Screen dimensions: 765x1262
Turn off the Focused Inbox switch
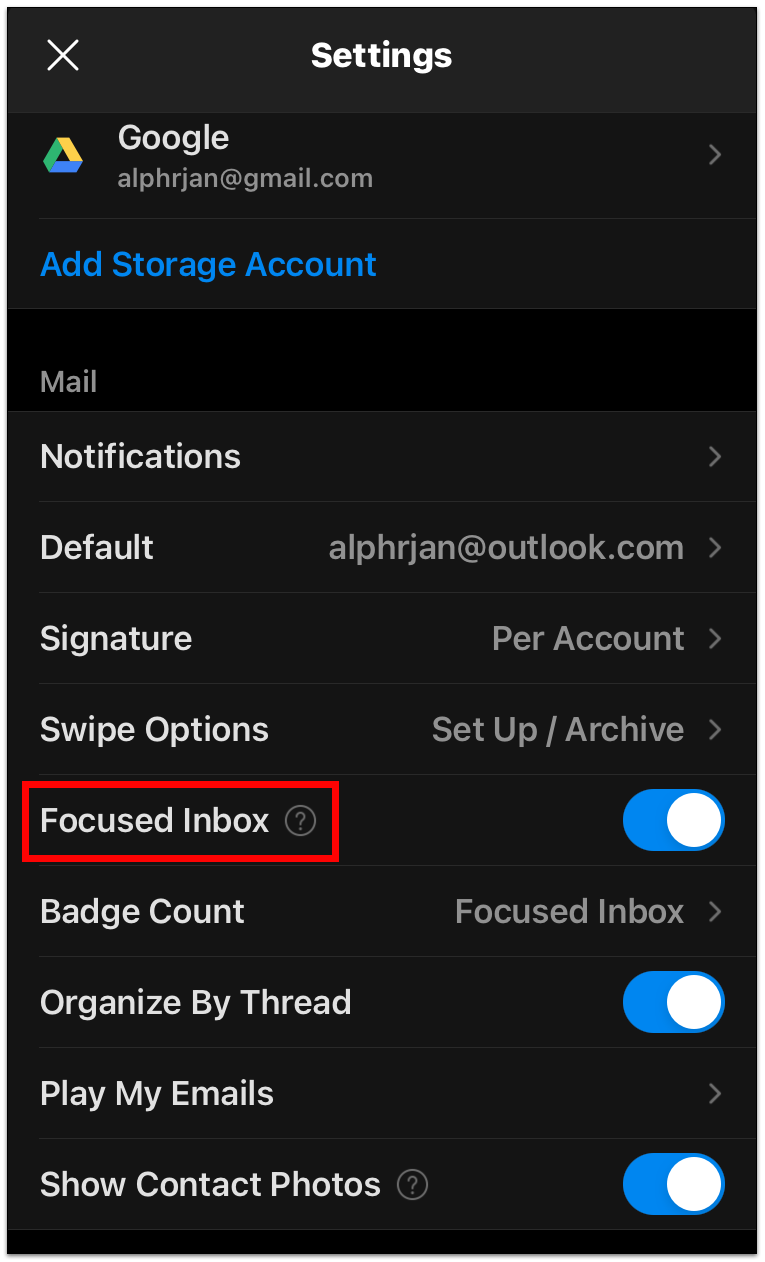click(674, 821)
